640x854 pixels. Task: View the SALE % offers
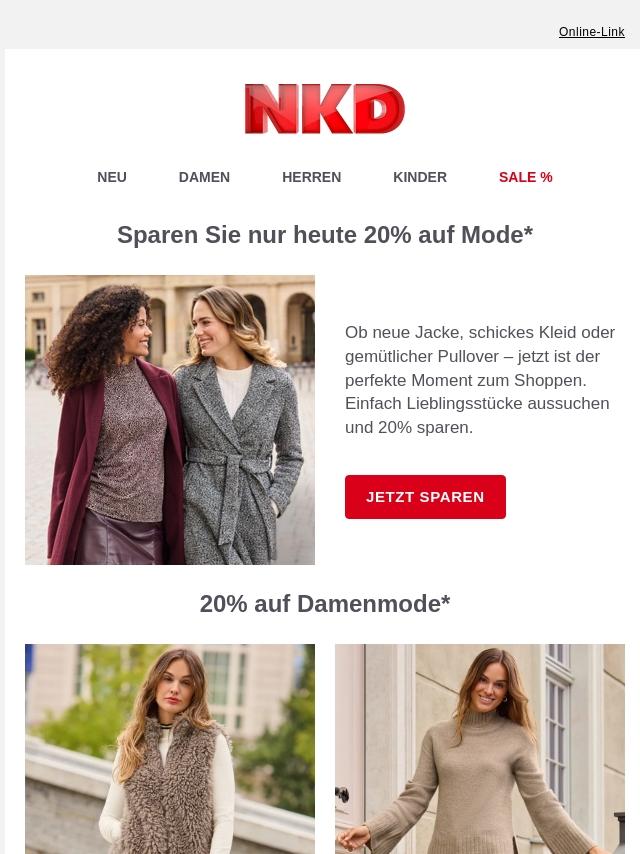coord(525,177)
